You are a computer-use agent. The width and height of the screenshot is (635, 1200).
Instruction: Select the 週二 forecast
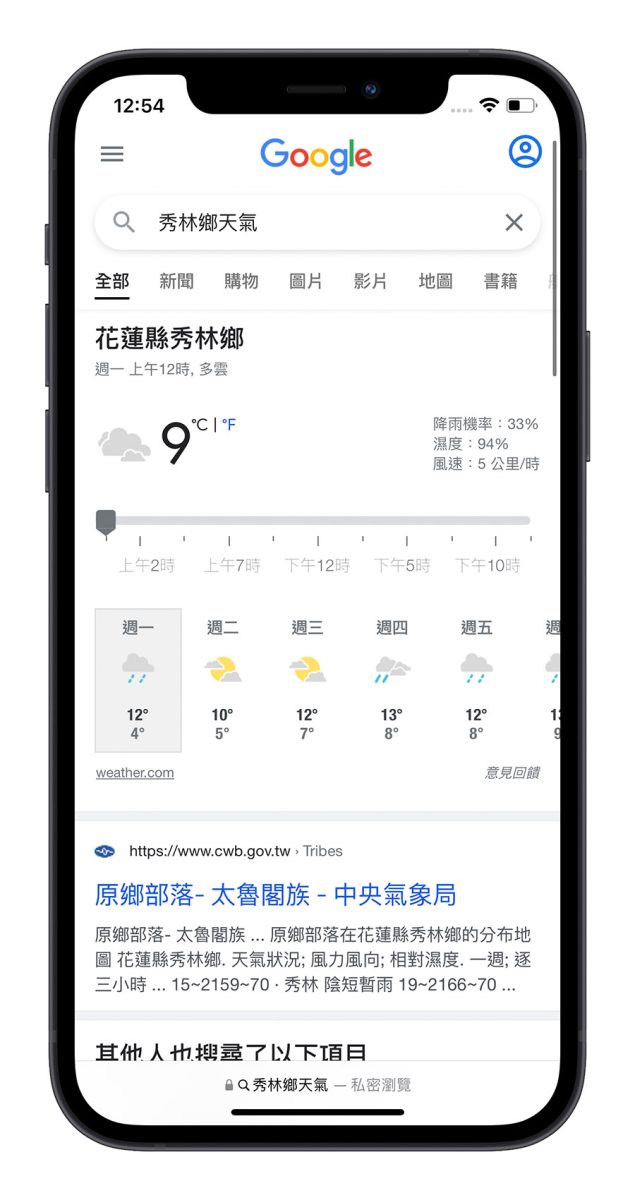point(222,680)
